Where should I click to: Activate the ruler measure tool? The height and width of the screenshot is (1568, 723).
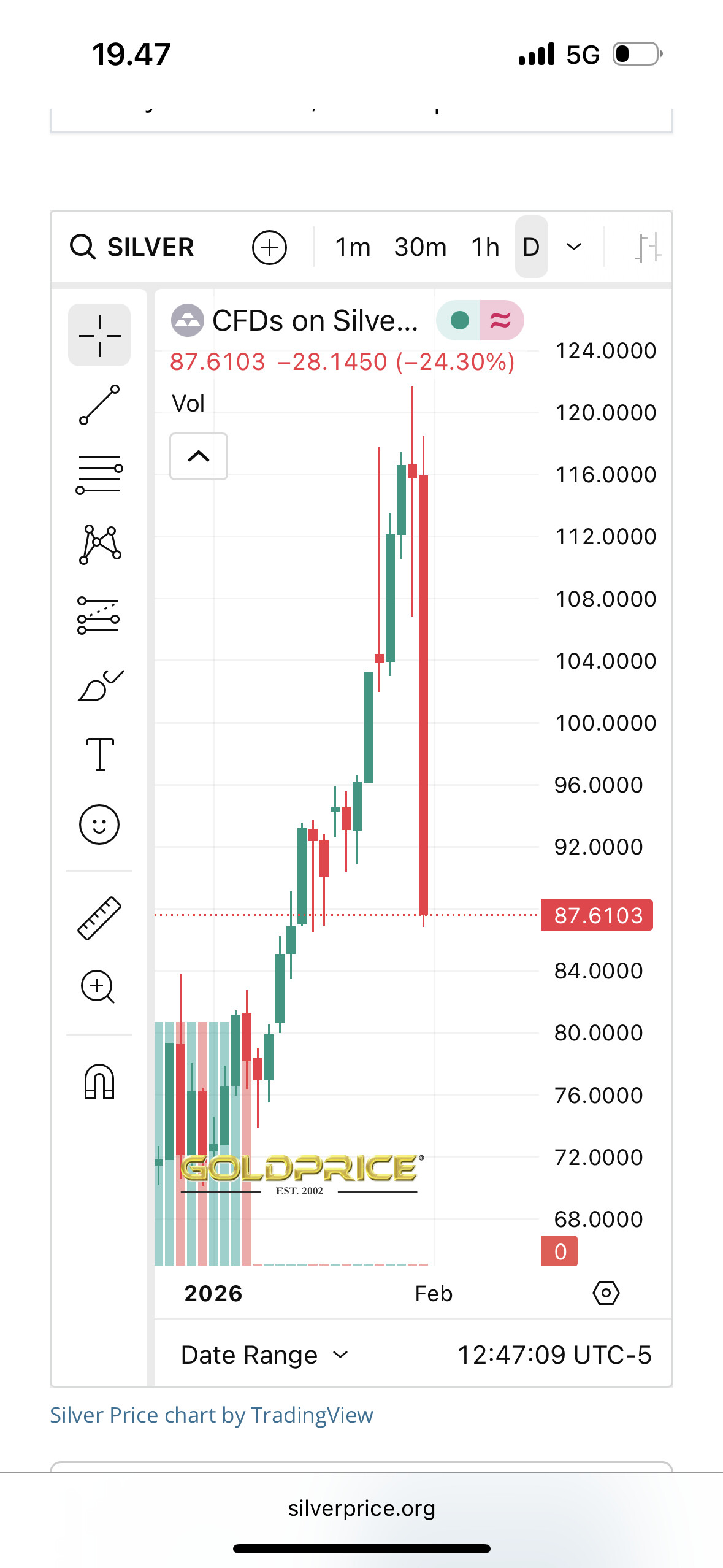(x=99, y=918)
